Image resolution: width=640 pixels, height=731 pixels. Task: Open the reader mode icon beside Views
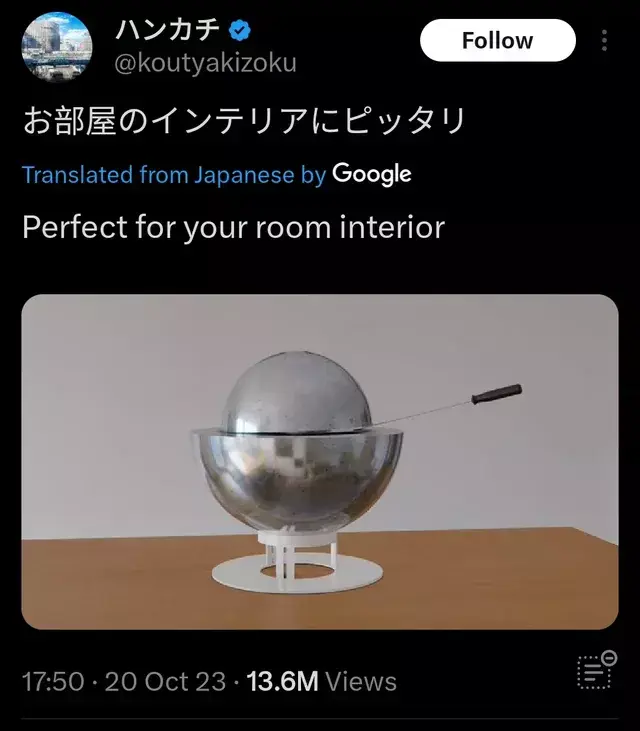(596, 670)
